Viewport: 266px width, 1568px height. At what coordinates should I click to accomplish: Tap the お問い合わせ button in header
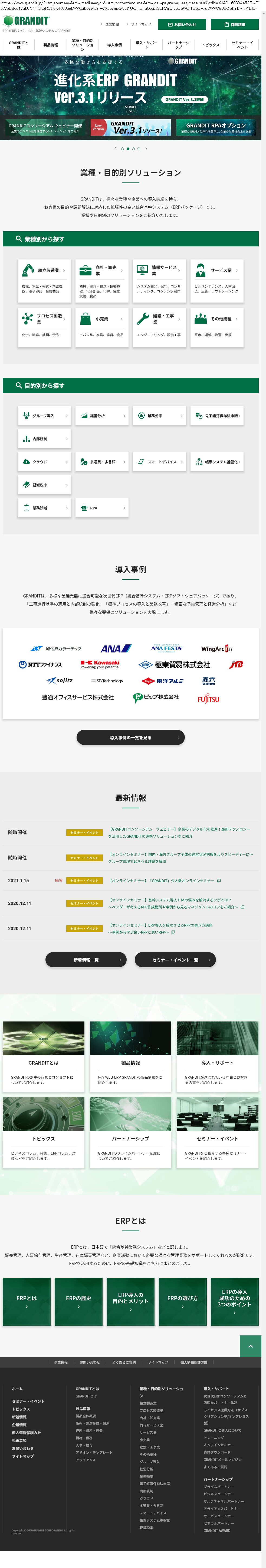click(x=182, y=24)
